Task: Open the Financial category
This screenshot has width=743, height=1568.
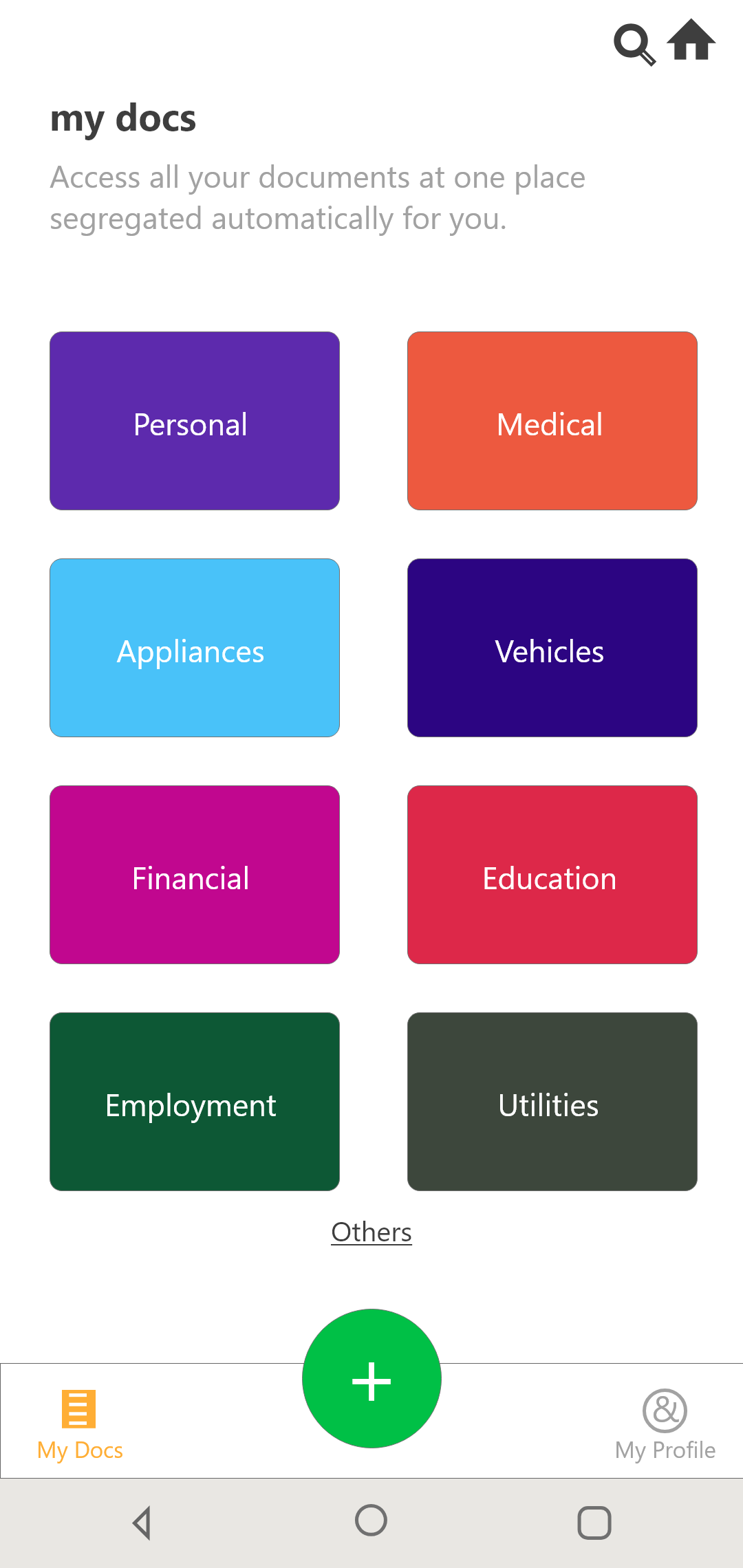Action: coord(195,875)
